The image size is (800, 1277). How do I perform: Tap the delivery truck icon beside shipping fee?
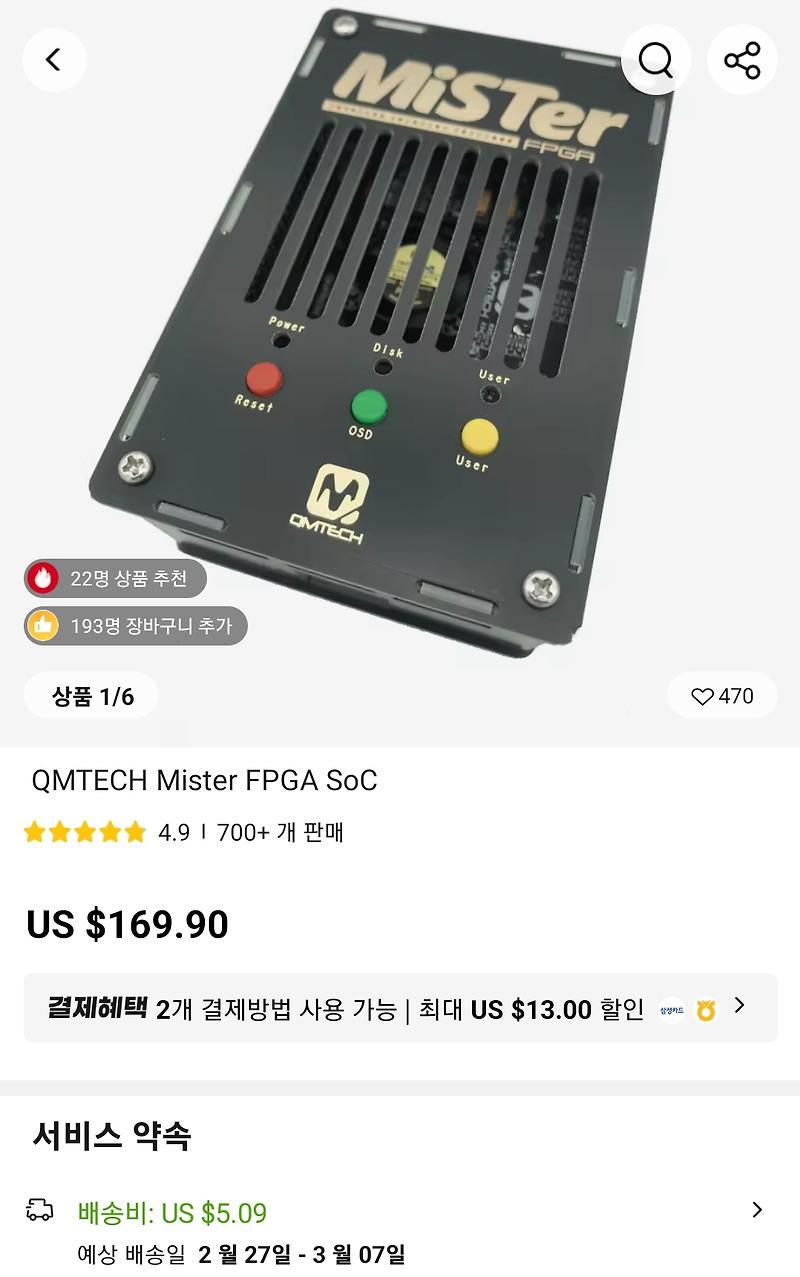point(40,1210)
